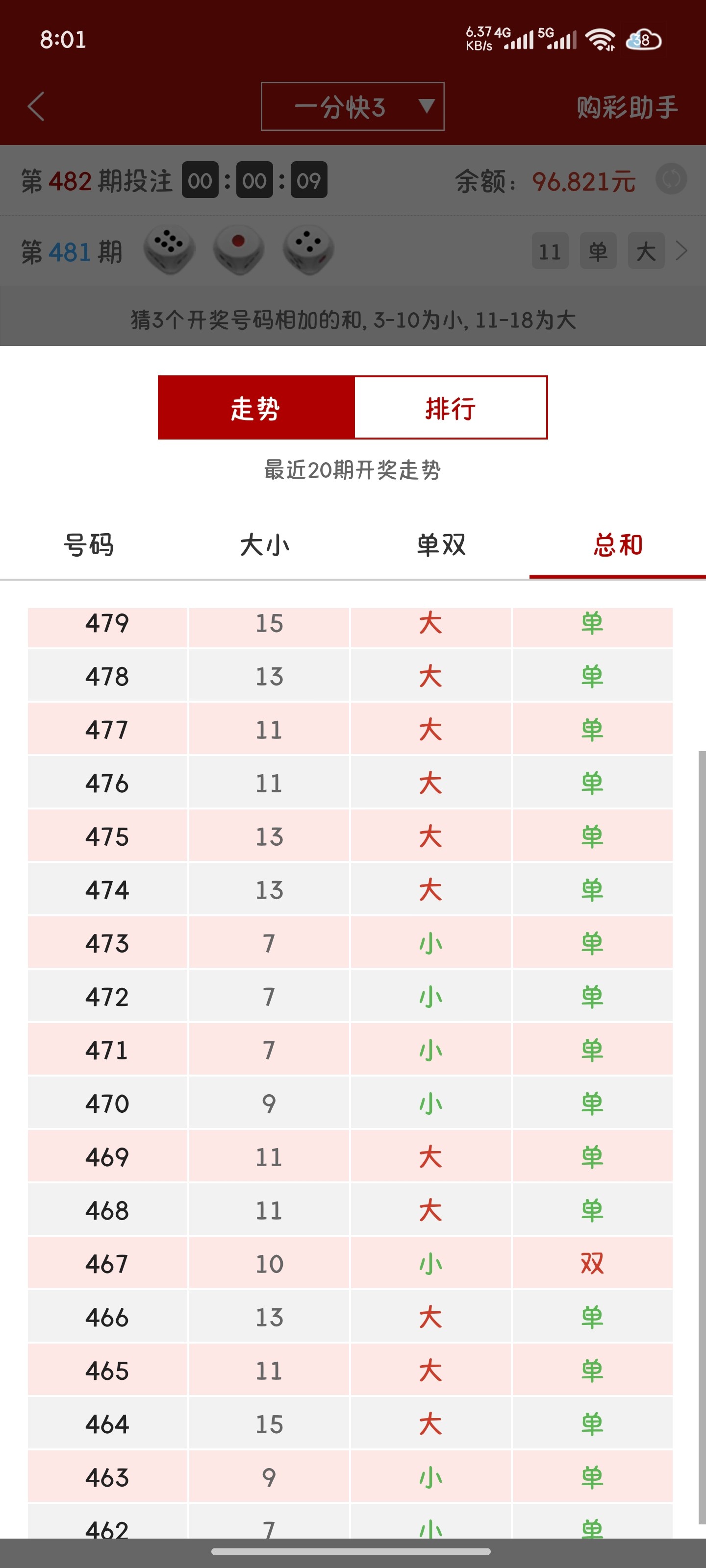This screenshot has width=706, height=1568.
Task: Select the 总和 sum tab
Action: coord(618,545)
